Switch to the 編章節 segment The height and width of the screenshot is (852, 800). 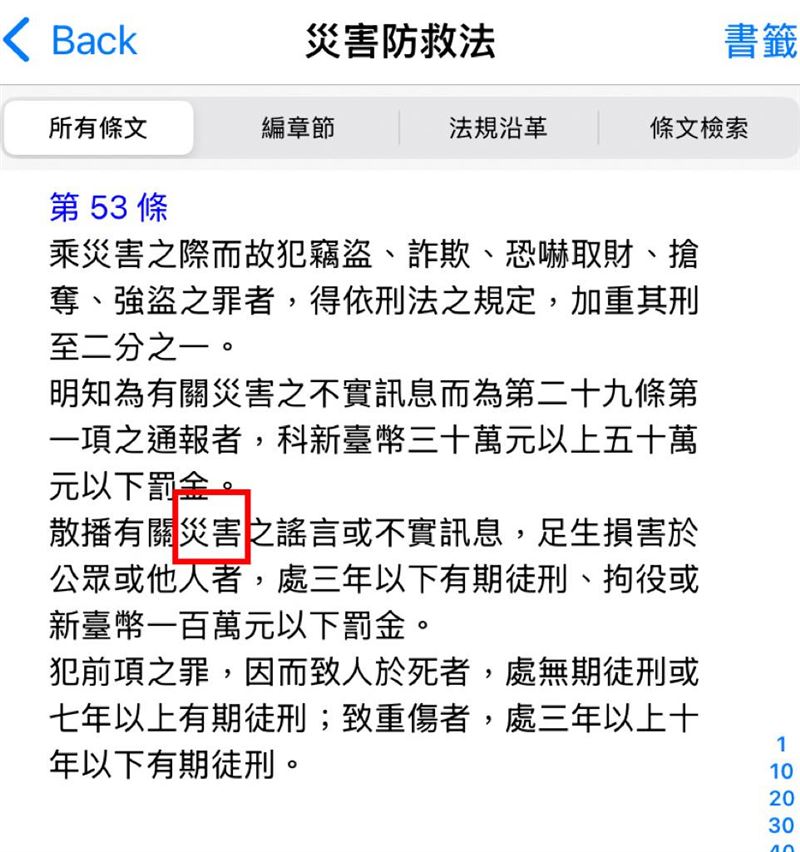[x=298, y=128]
